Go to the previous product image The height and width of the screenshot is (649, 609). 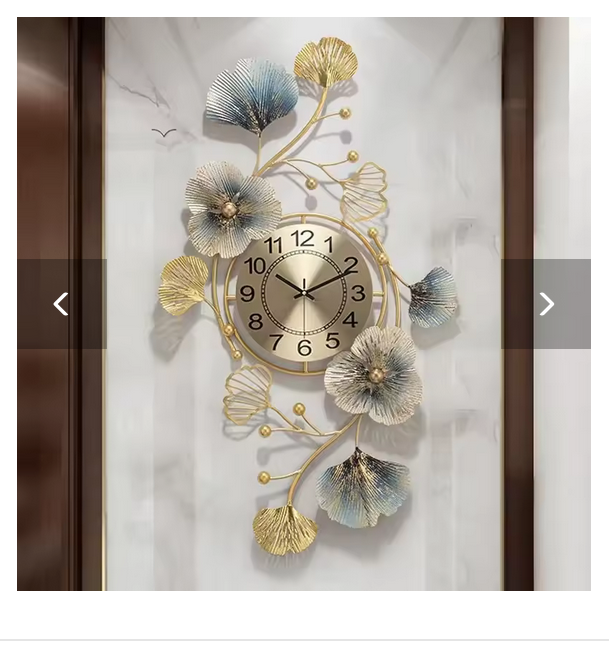tap(61, 304)
